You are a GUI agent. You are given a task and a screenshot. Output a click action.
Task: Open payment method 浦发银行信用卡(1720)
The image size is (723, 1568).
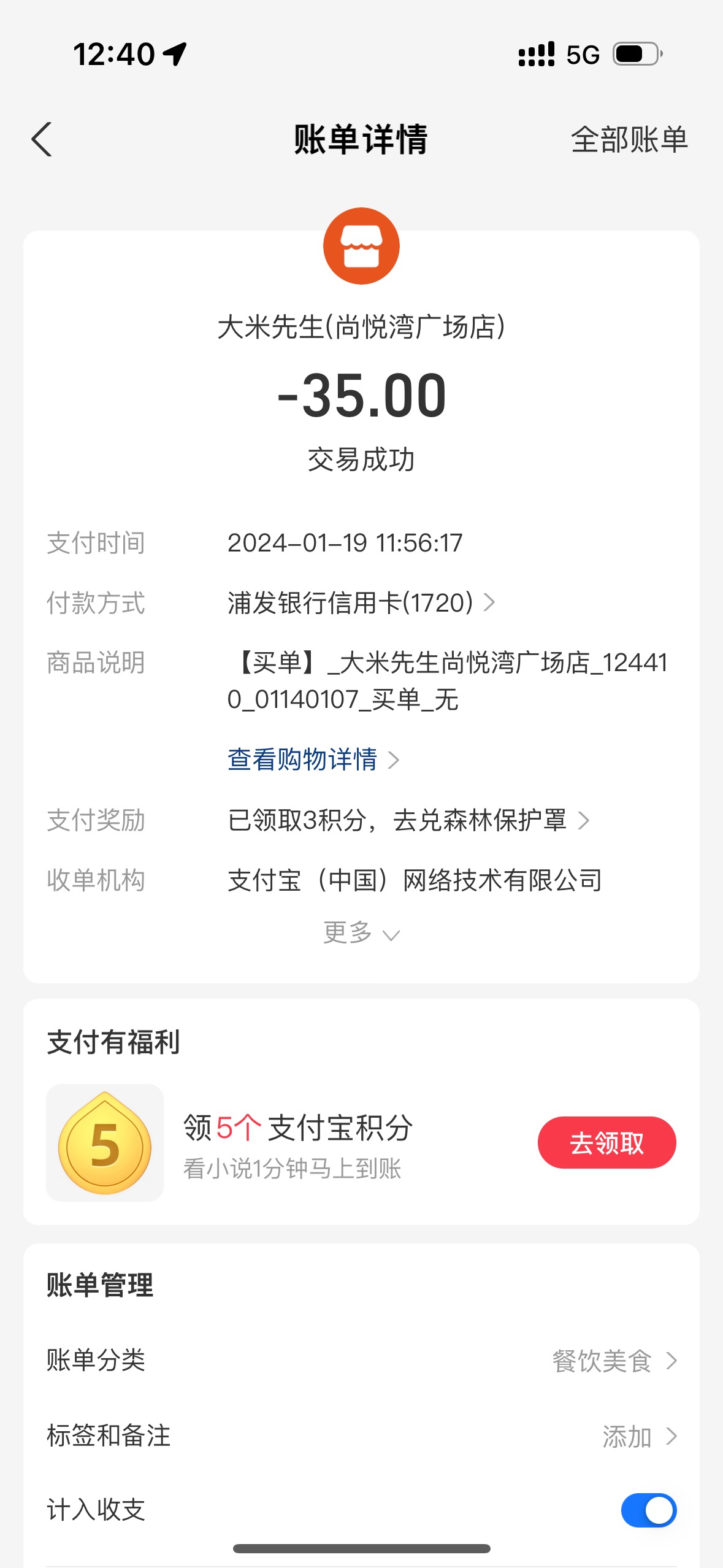[361, 602]
